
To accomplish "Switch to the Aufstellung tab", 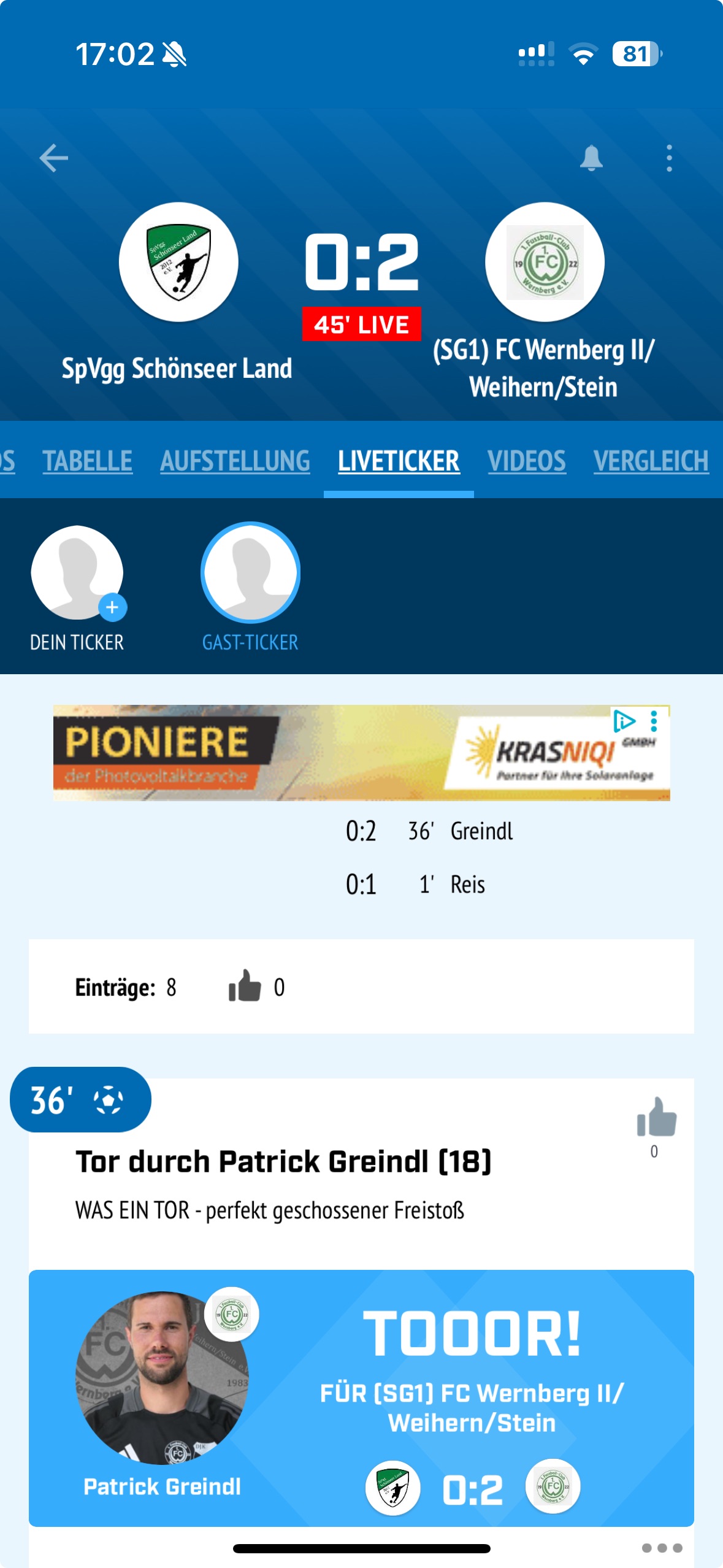I will click(235, 461).
